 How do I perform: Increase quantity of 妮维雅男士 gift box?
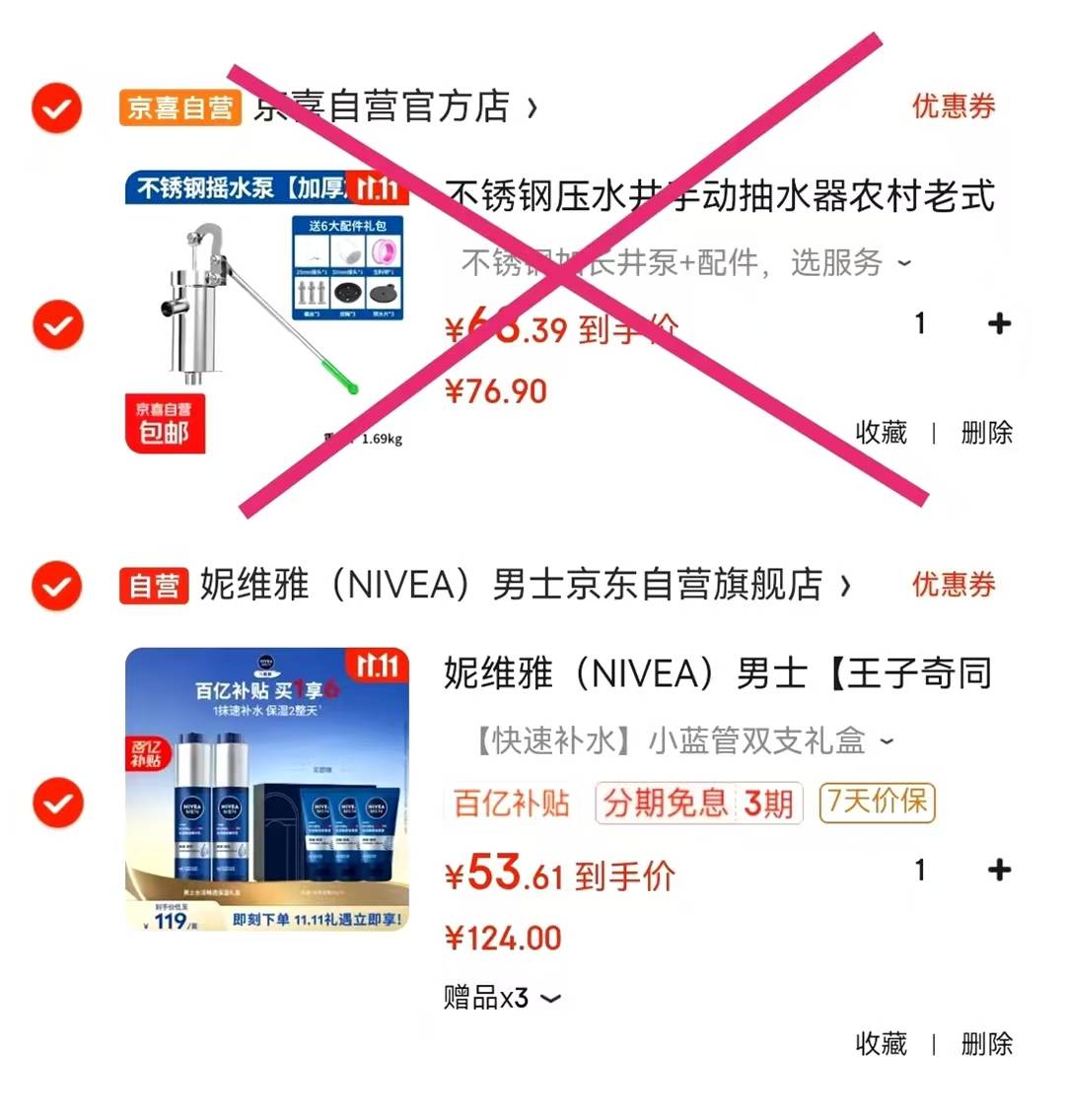click(x=999, y=870)
